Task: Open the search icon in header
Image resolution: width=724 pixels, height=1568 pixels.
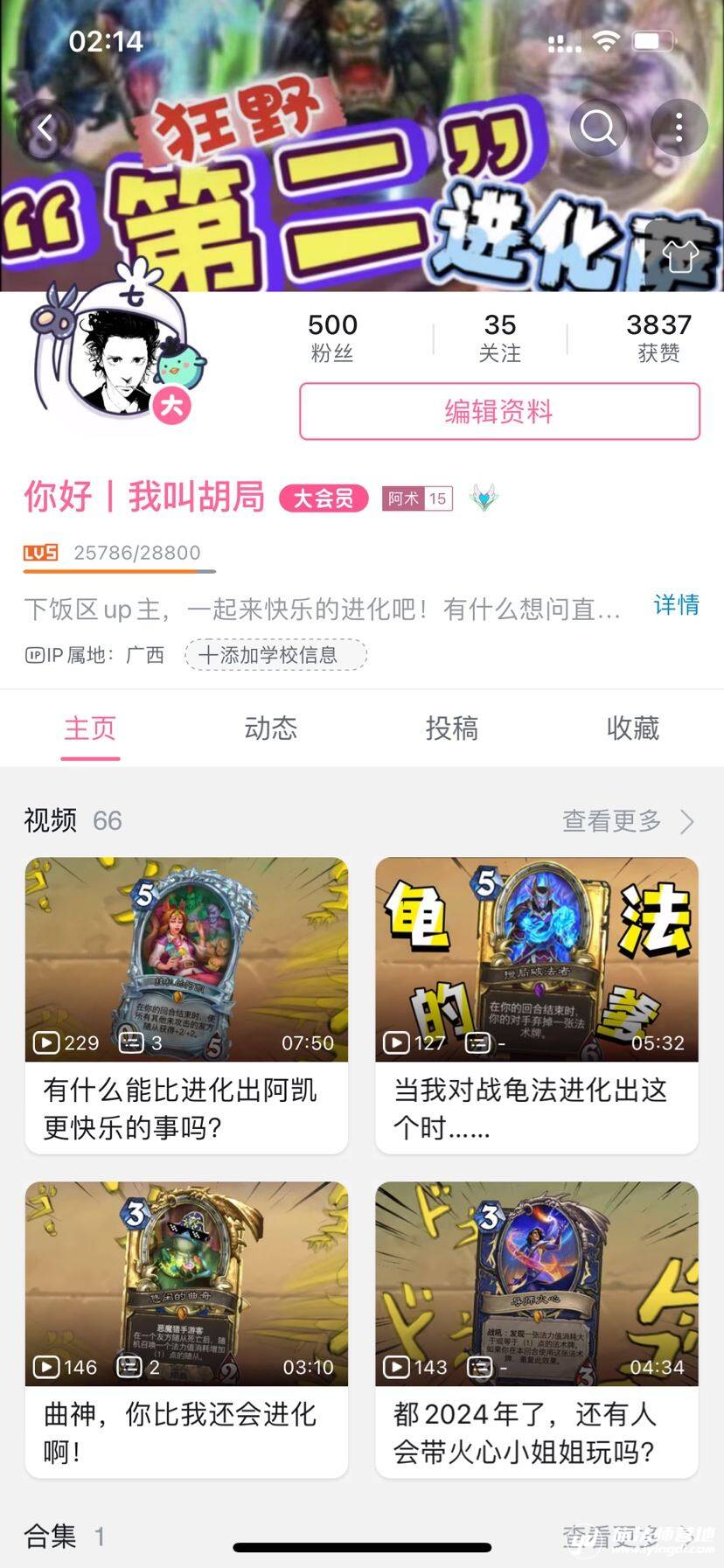Action: (598, 129)
